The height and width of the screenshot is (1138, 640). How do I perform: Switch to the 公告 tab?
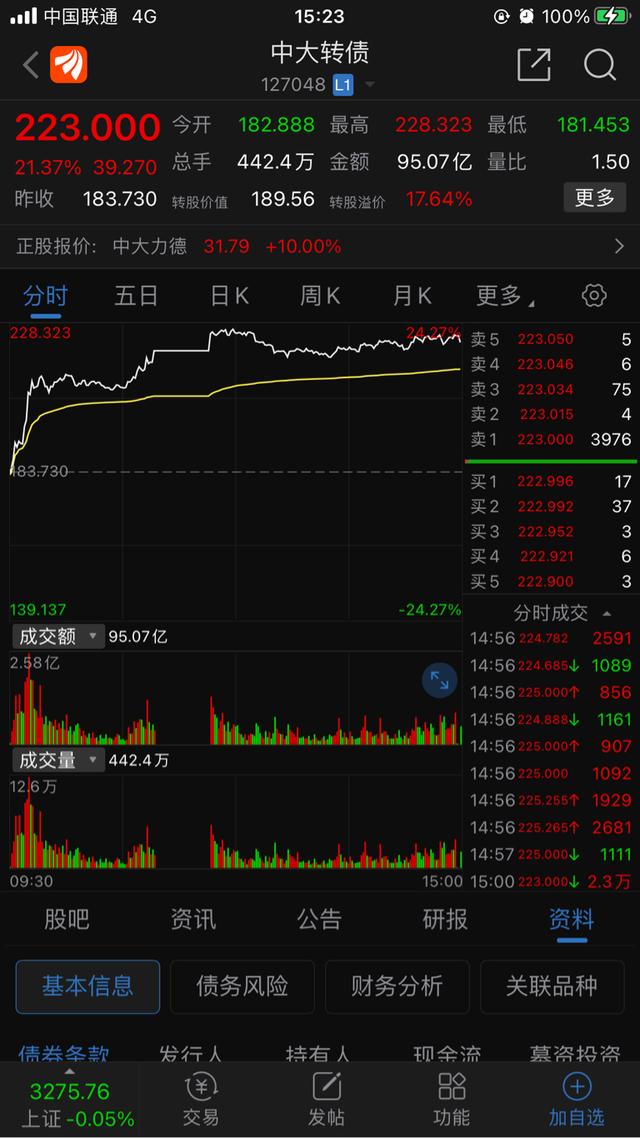click(319, 920)
